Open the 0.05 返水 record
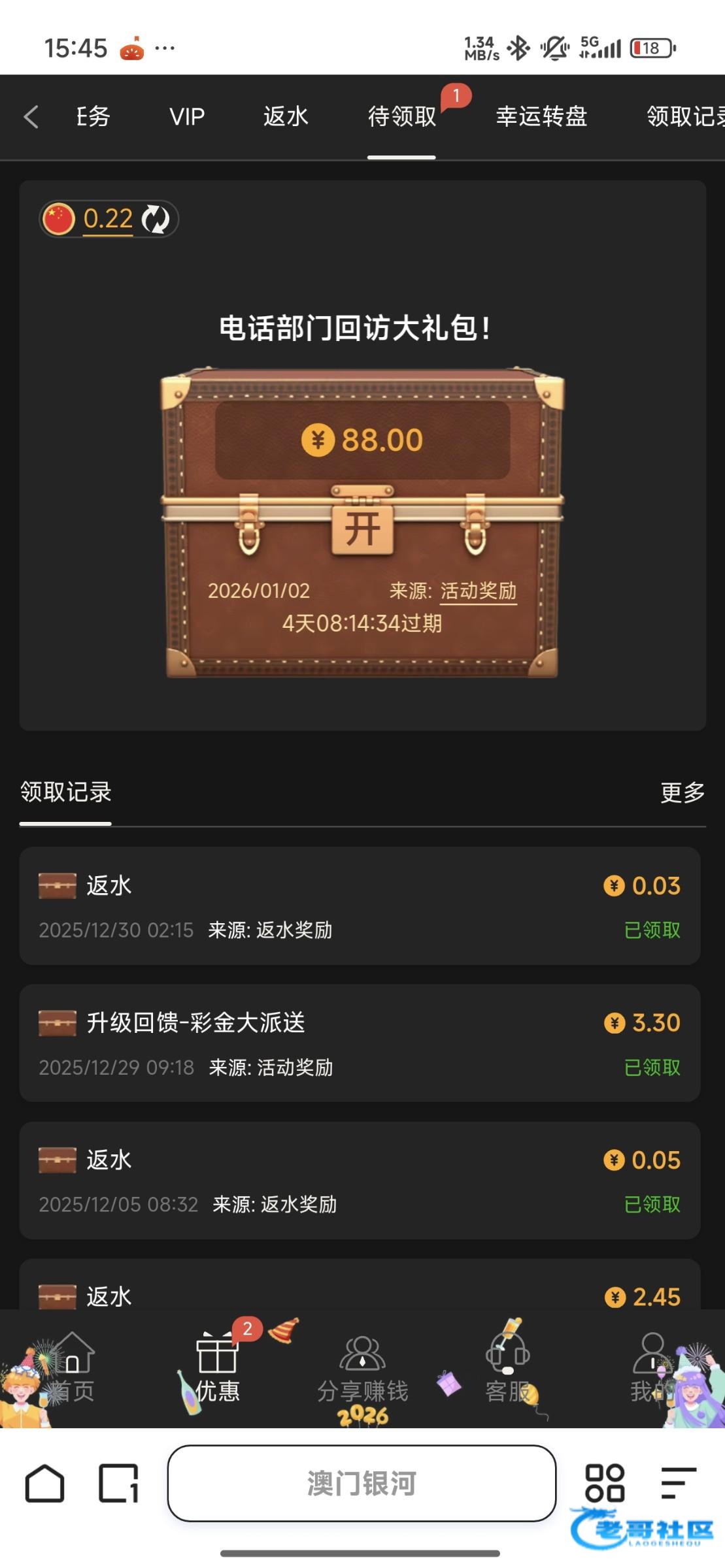Image resolution: width=725 pixels, height=1568 pixels. 360,1180
